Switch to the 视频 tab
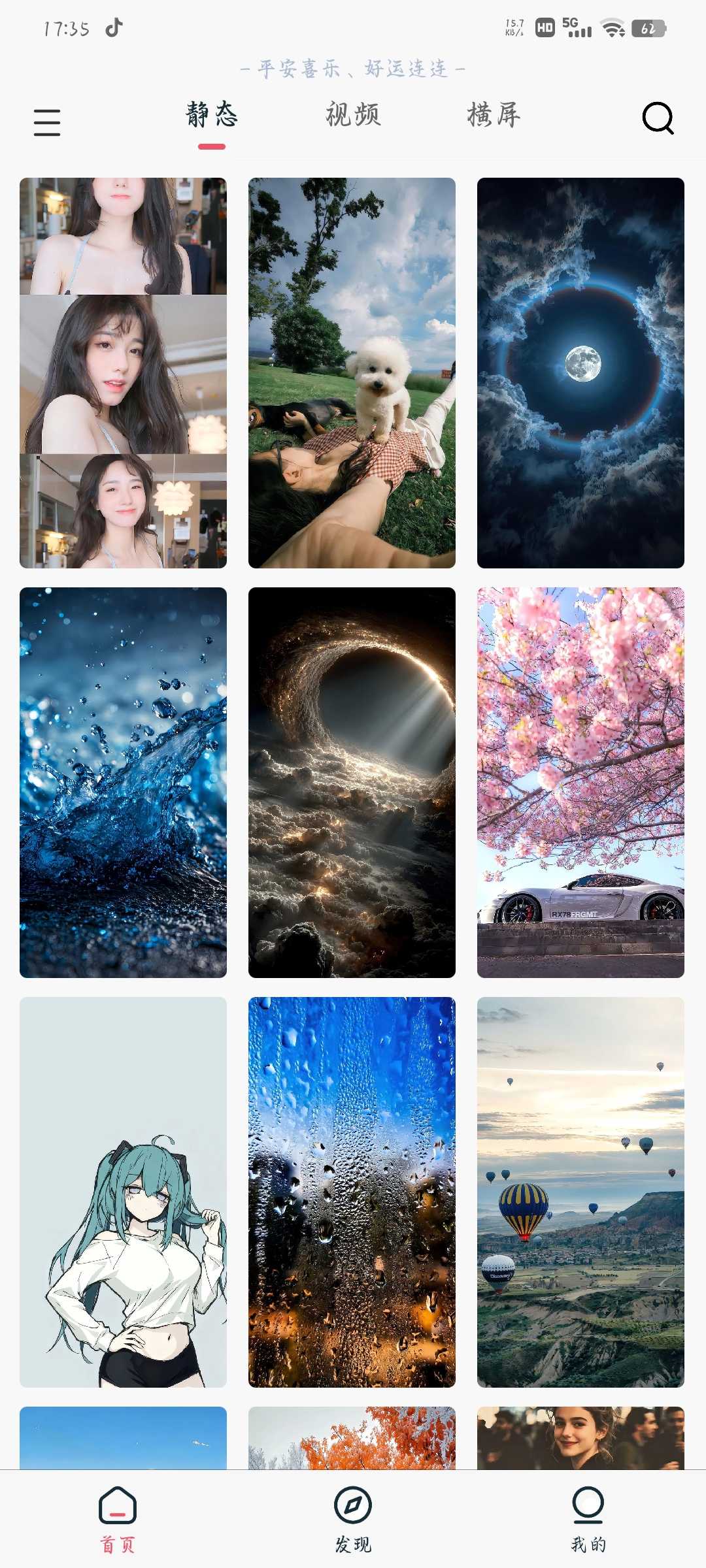This screenshot has height=1568, width=706. (353, 115)
